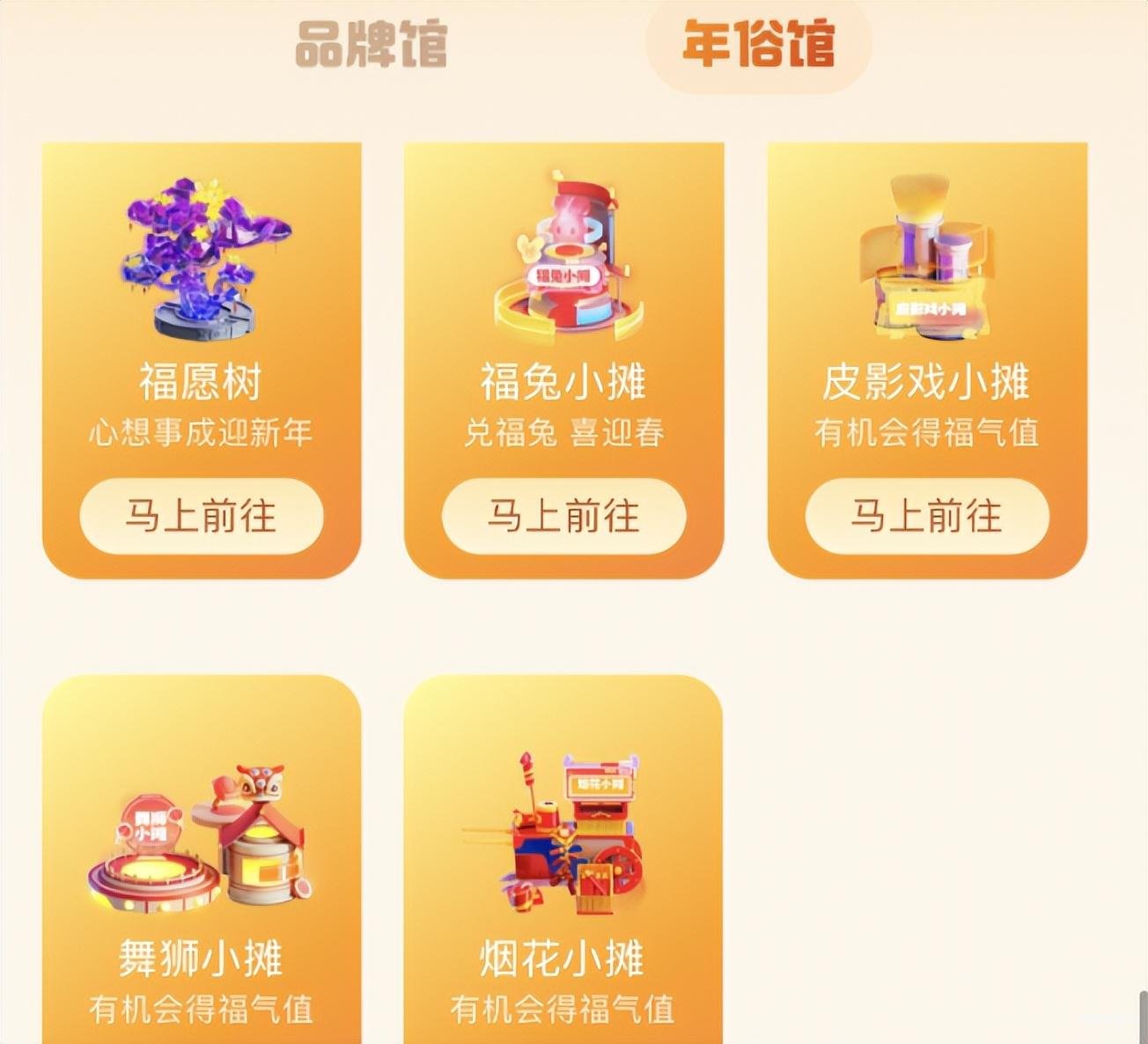Viewport: 1148px width, 1044px height.
Task: Select the 年俗馆 tab
Action: click(758, 44)
